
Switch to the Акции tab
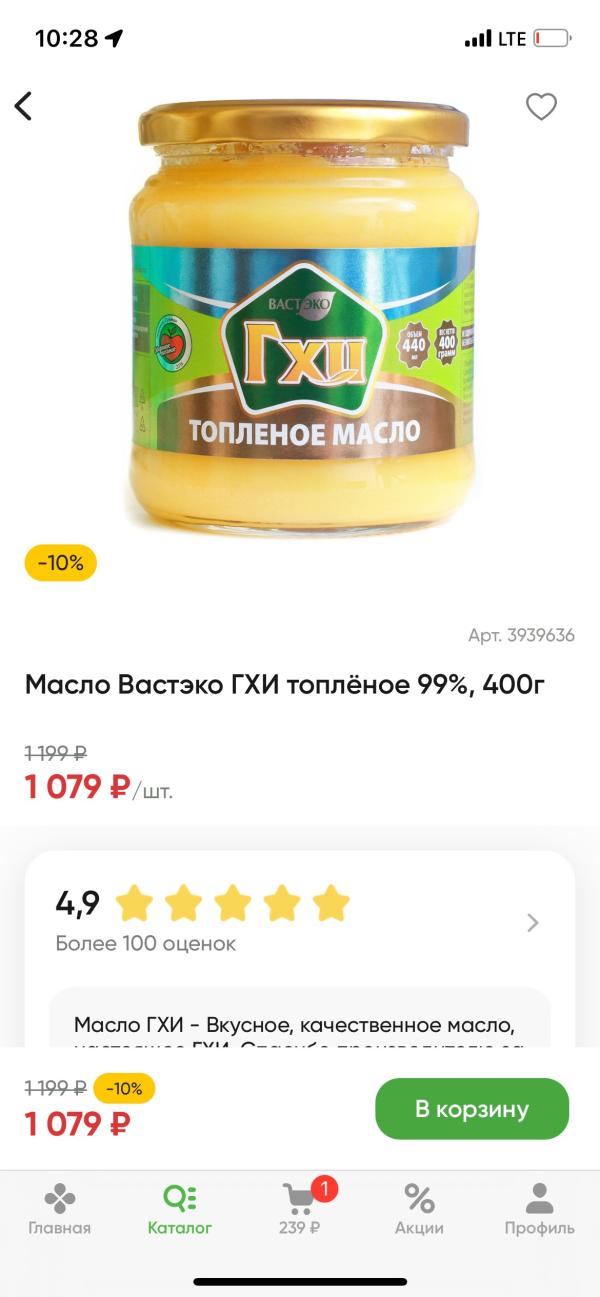pos(419,1210)
